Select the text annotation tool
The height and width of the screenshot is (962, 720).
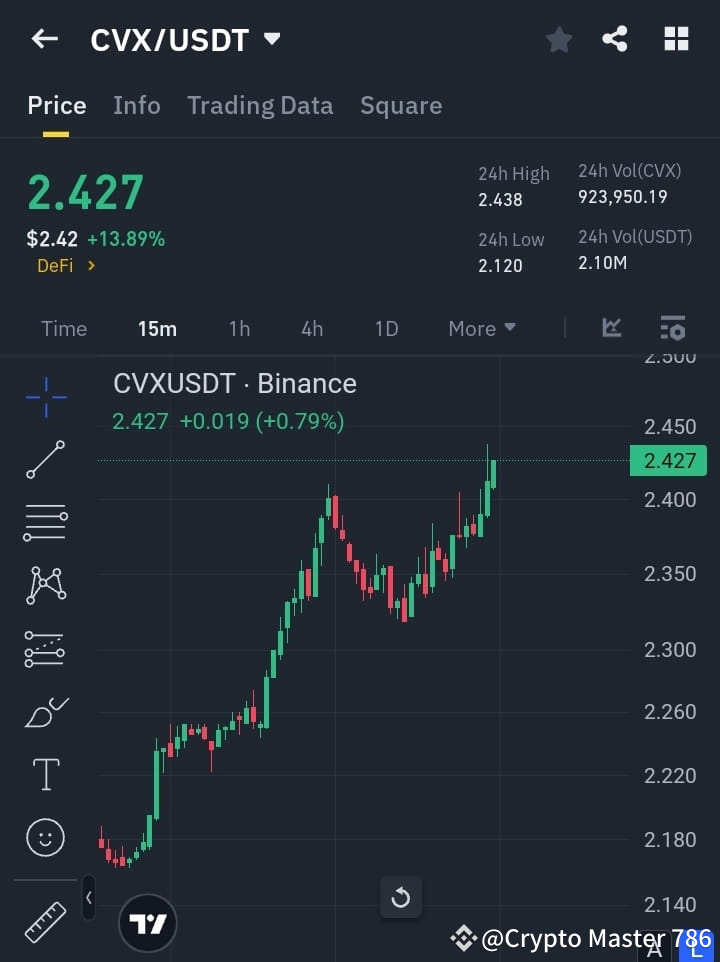coord(45,774)
